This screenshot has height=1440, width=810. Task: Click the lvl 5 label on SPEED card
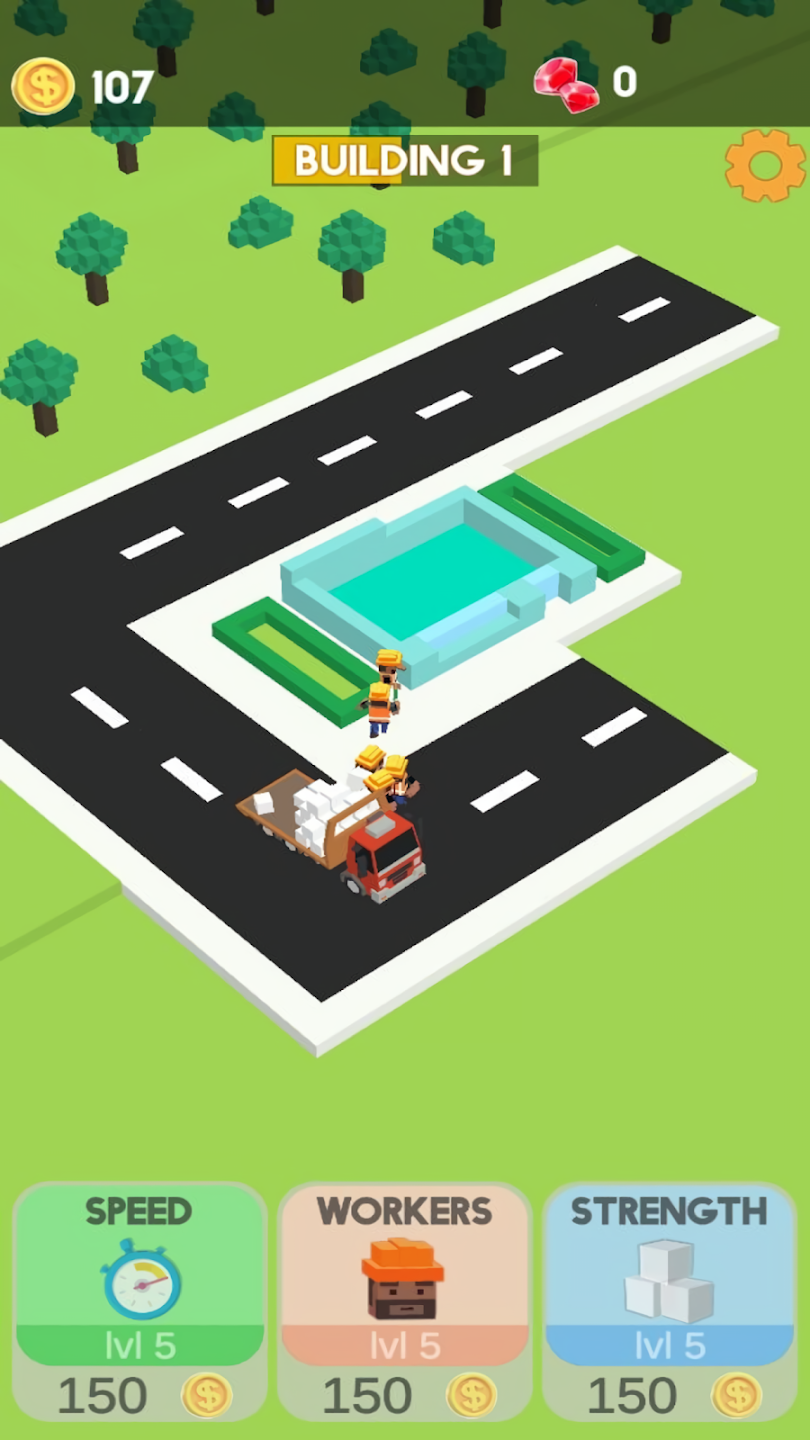(140, 1347)
